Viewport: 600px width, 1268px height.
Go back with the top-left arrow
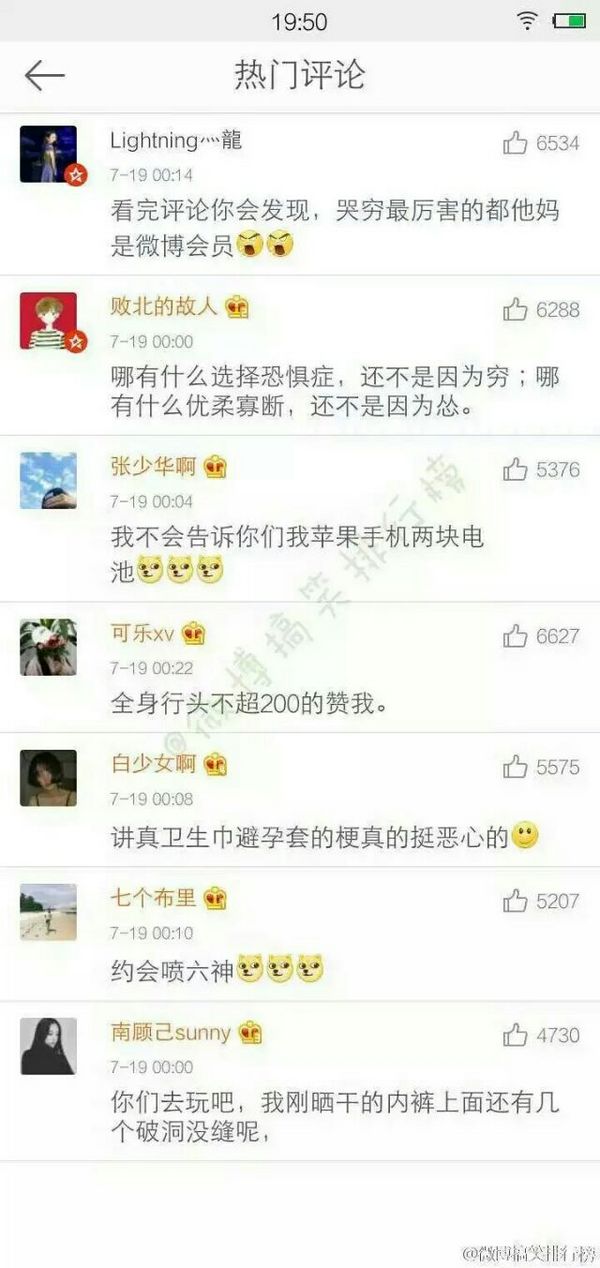45,75
